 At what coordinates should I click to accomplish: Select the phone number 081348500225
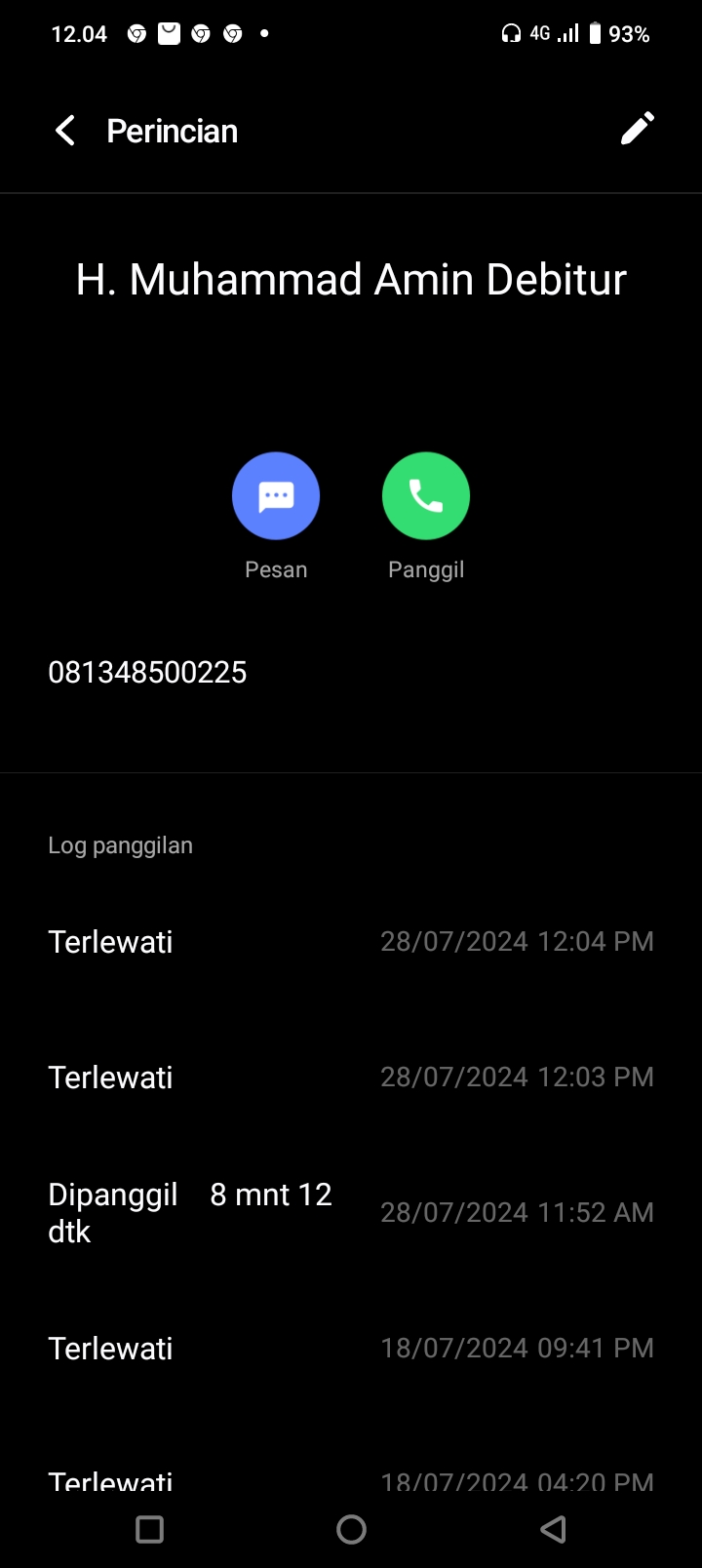(x=147, y=671)
